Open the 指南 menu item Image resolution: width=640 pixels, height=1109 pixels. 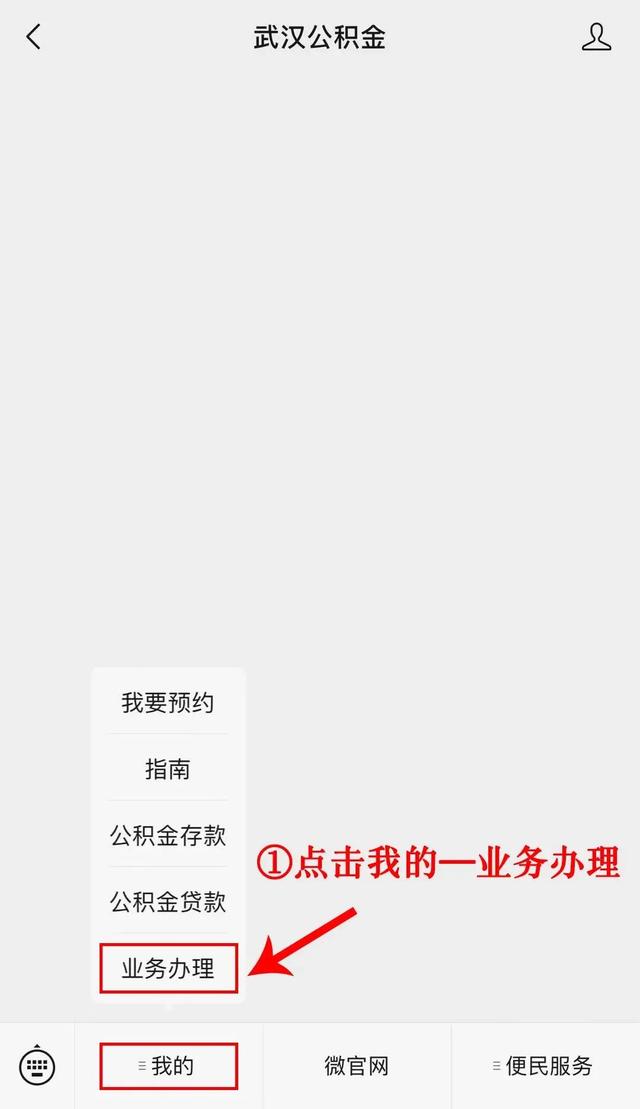168,768
